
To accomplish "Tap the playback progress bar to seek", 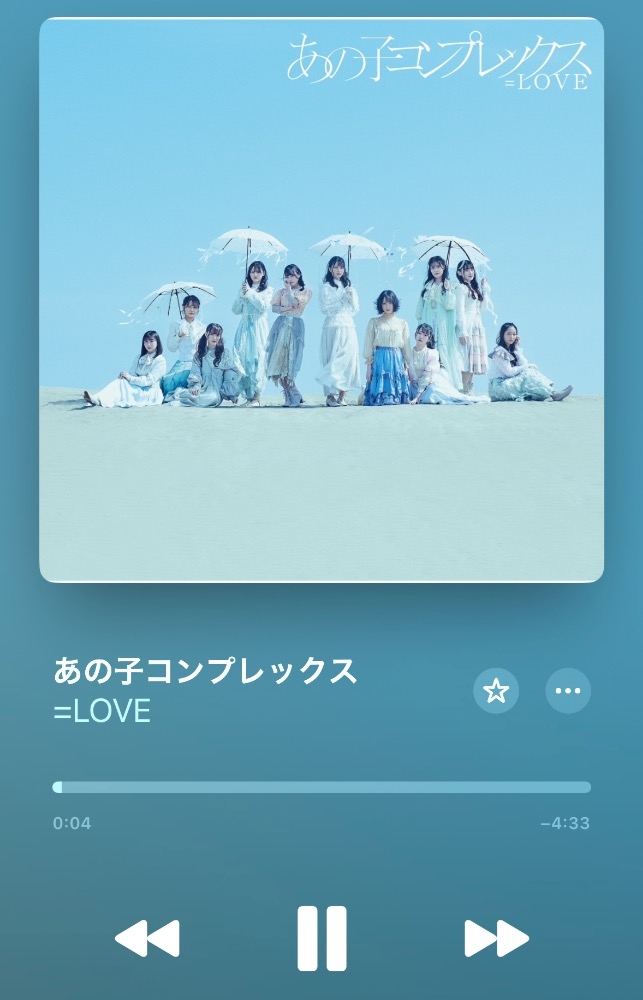I will [322, 787].
